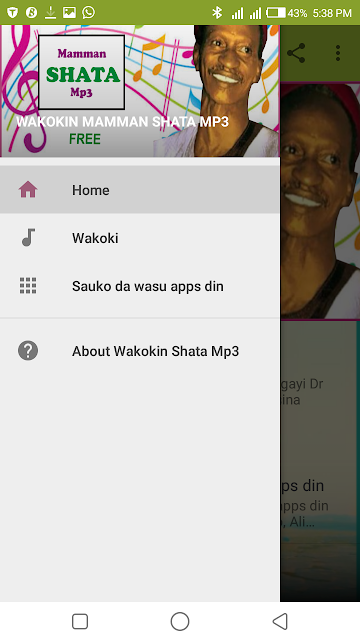The image size is (360, 640).
Task: Open the Wakoki songs list
Action: 140,238
